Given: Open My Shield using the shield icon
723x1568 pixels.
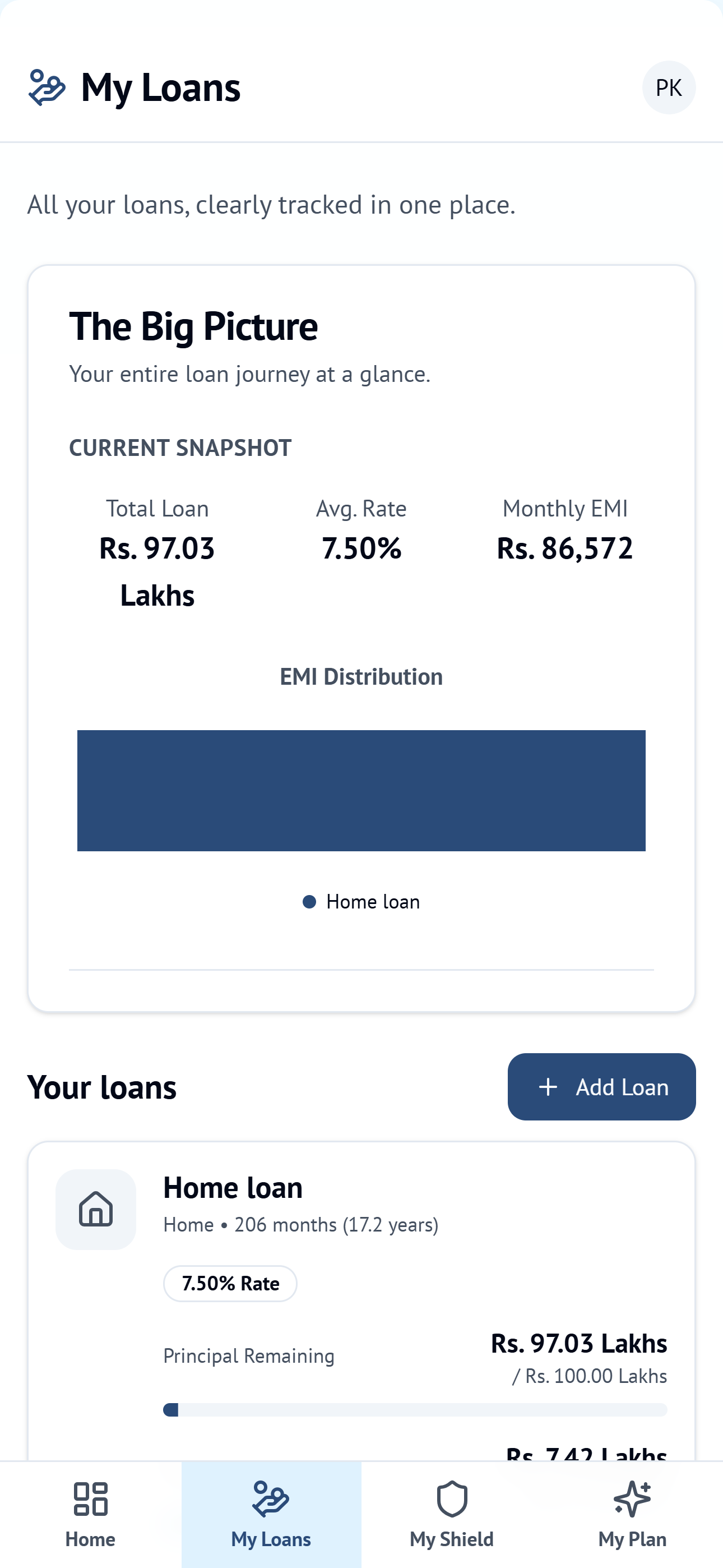Looking at the screenshot, I should click(x=452, y=1501).
